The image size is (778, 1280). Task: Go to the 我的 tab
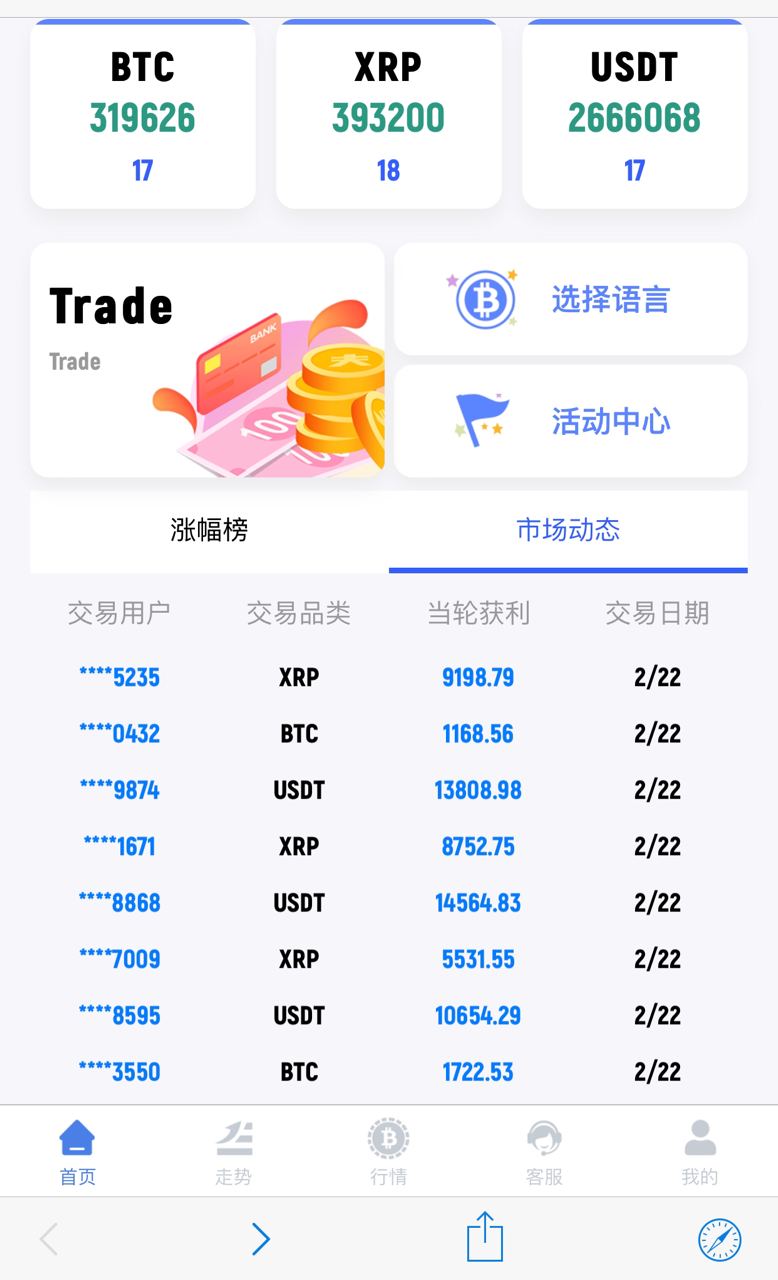point(700,1153)
